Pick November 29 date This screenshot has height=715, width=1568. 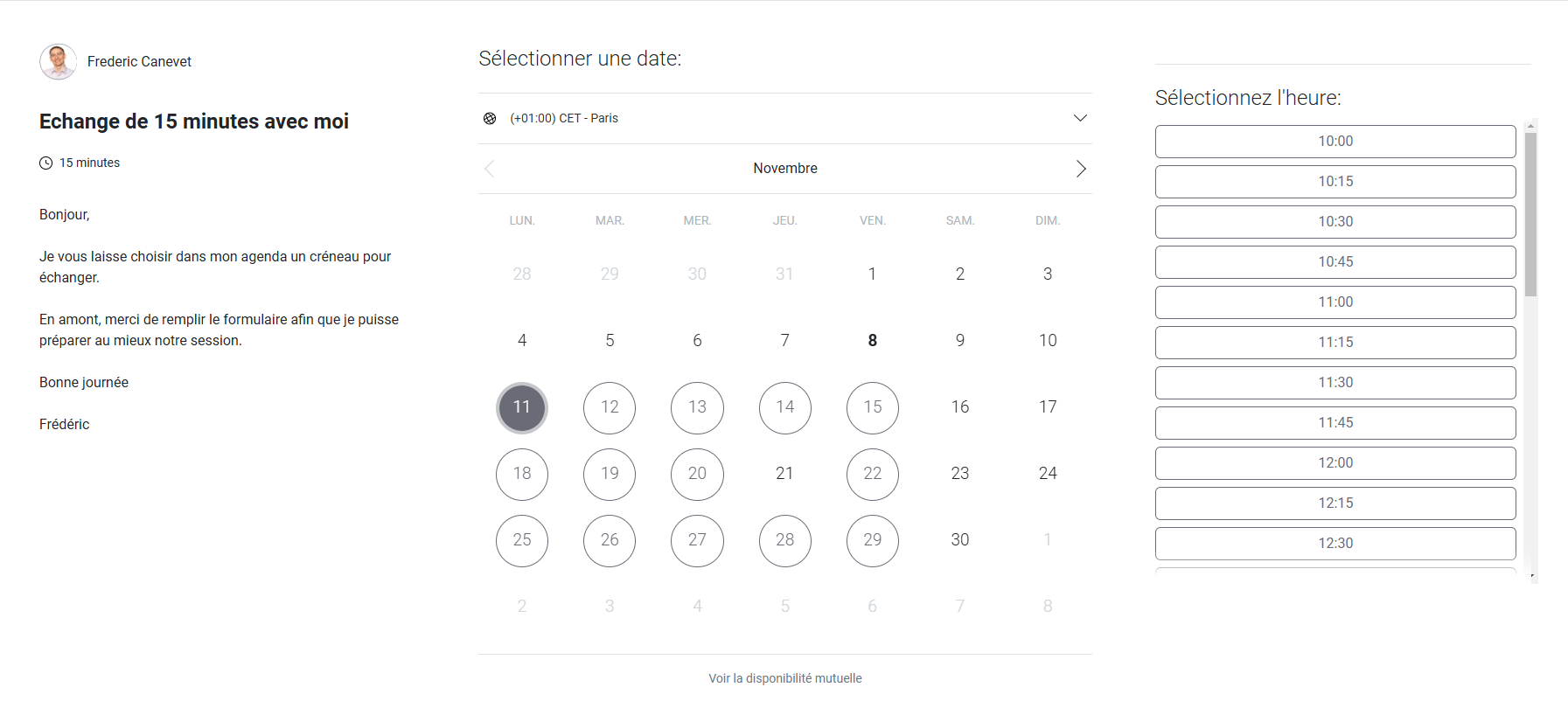(873, 540)
